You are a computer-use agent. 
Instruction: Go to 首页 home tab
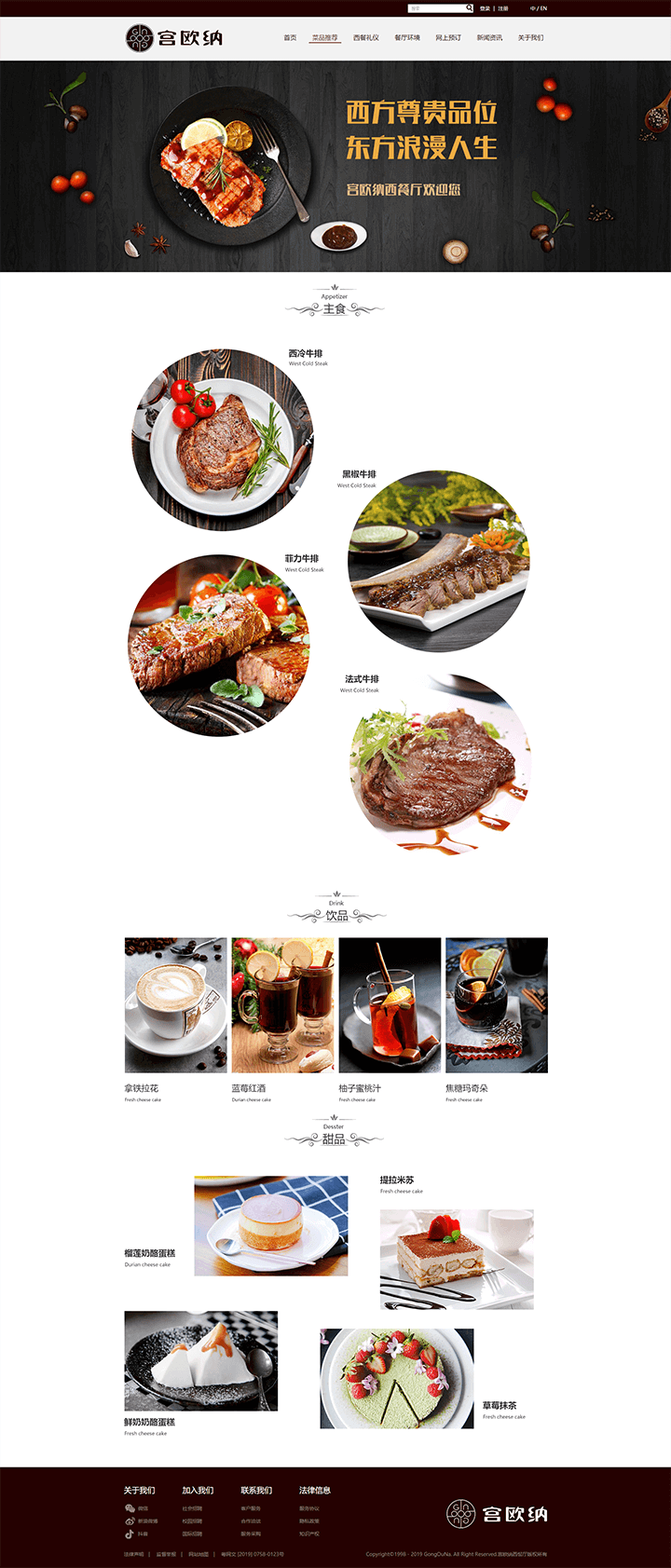pyautogui.click(x=290, y=38)
